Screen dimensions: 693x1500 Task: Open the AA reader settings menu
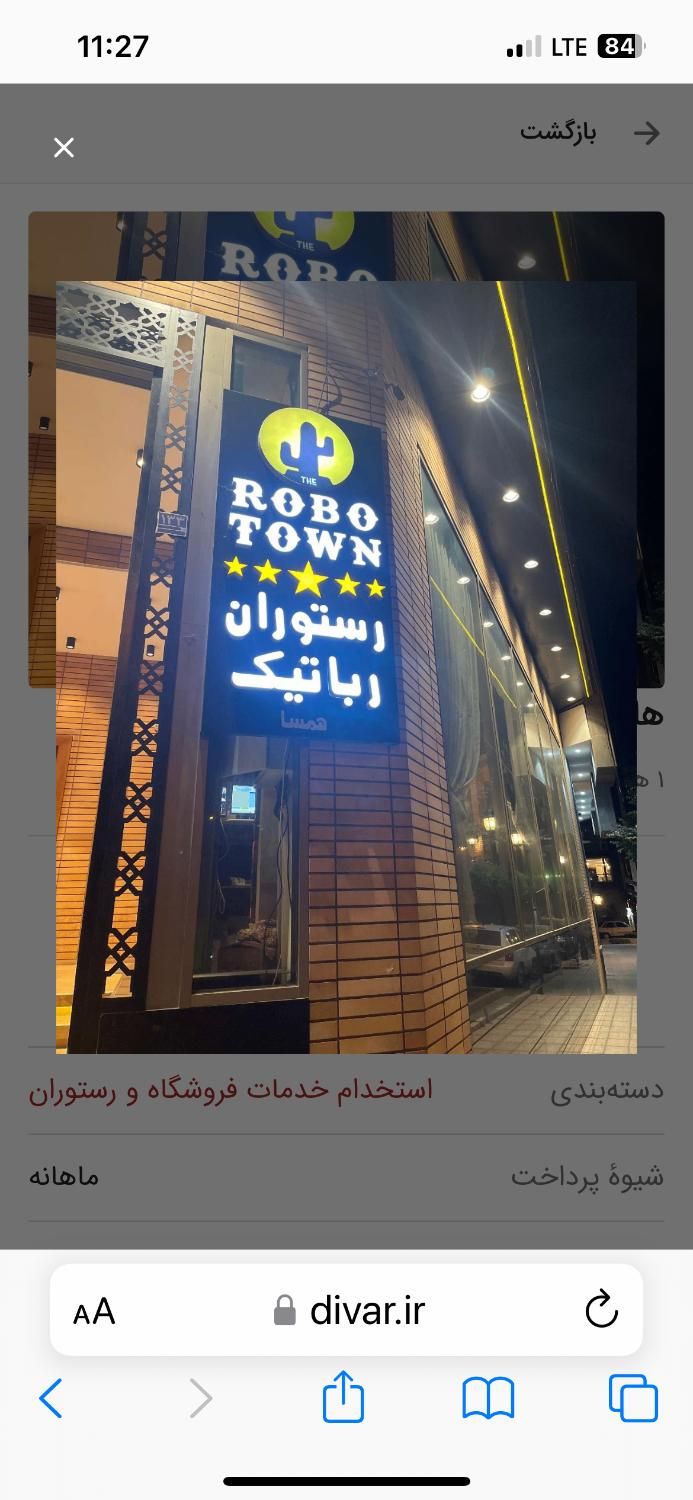pyautogui.click(x=94, y=1312)
